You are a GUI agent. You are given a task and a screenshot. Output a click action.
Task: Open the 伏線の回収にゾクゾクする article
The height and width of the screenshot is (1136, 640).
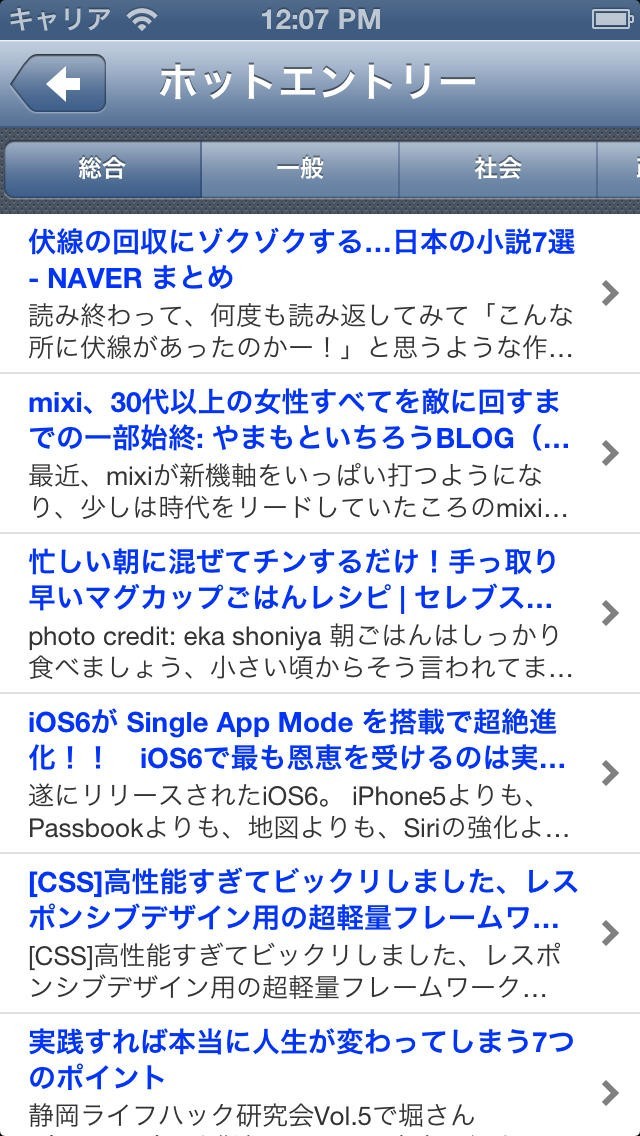[x=300, y=292]
